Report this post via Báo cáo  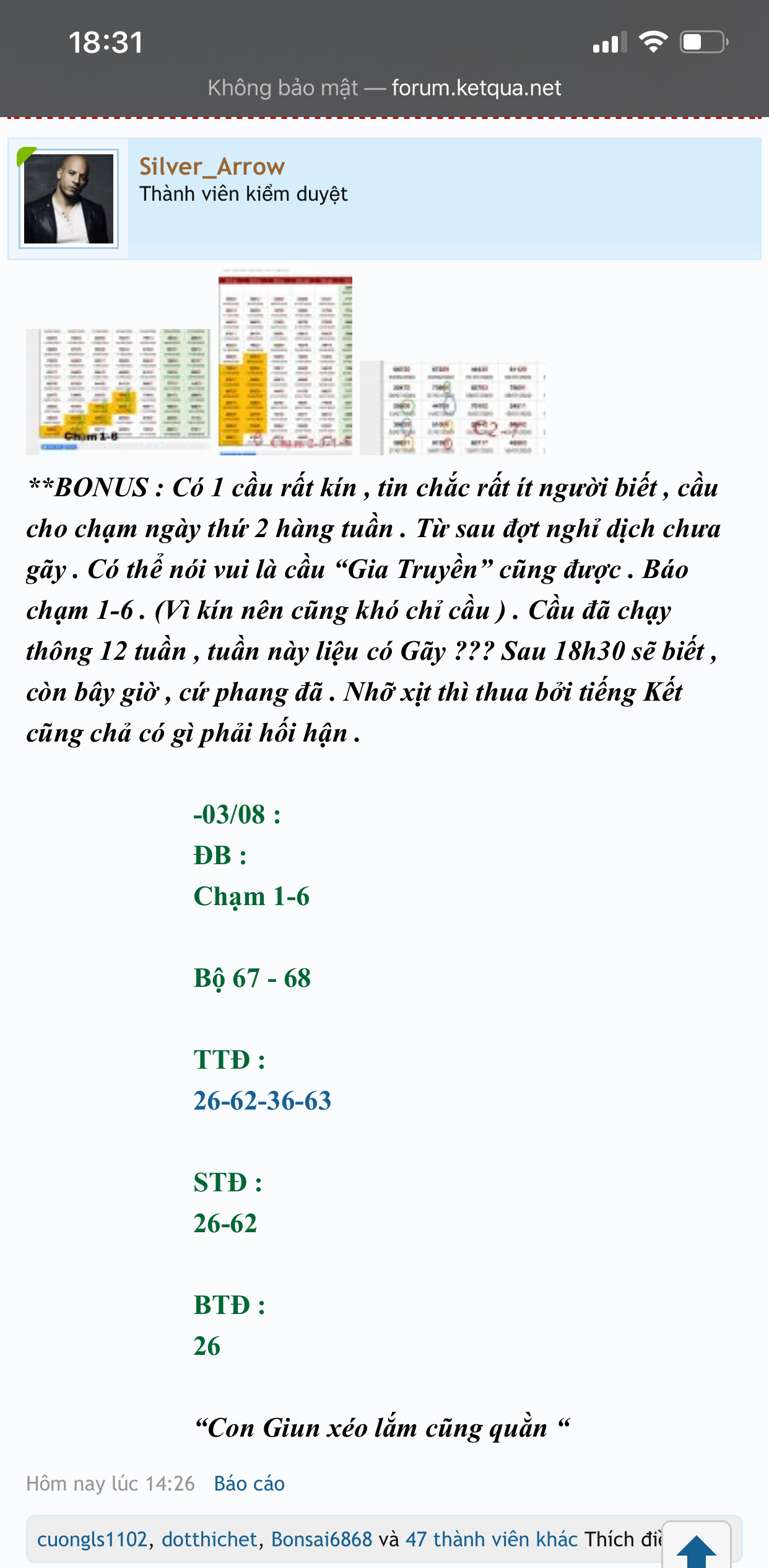(249, 1484)
